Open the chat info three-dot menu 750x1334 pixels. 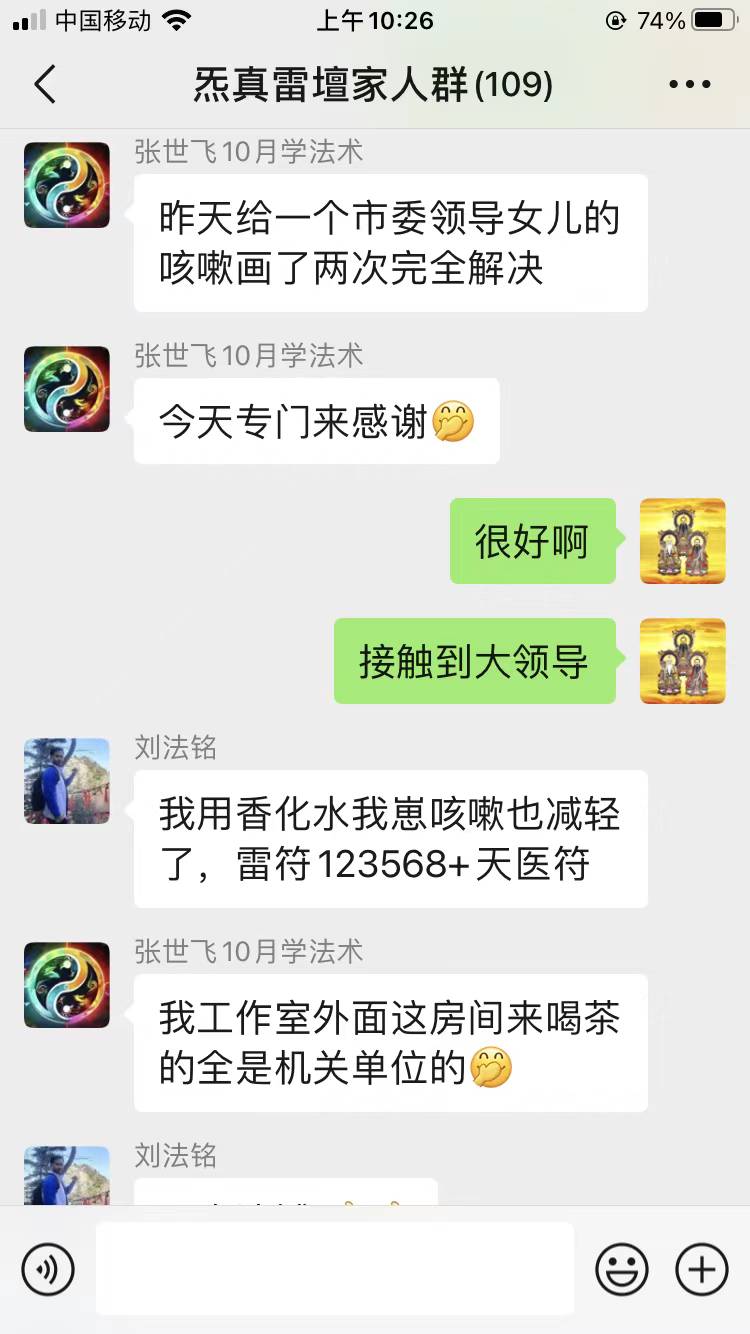tap(689, 85)
